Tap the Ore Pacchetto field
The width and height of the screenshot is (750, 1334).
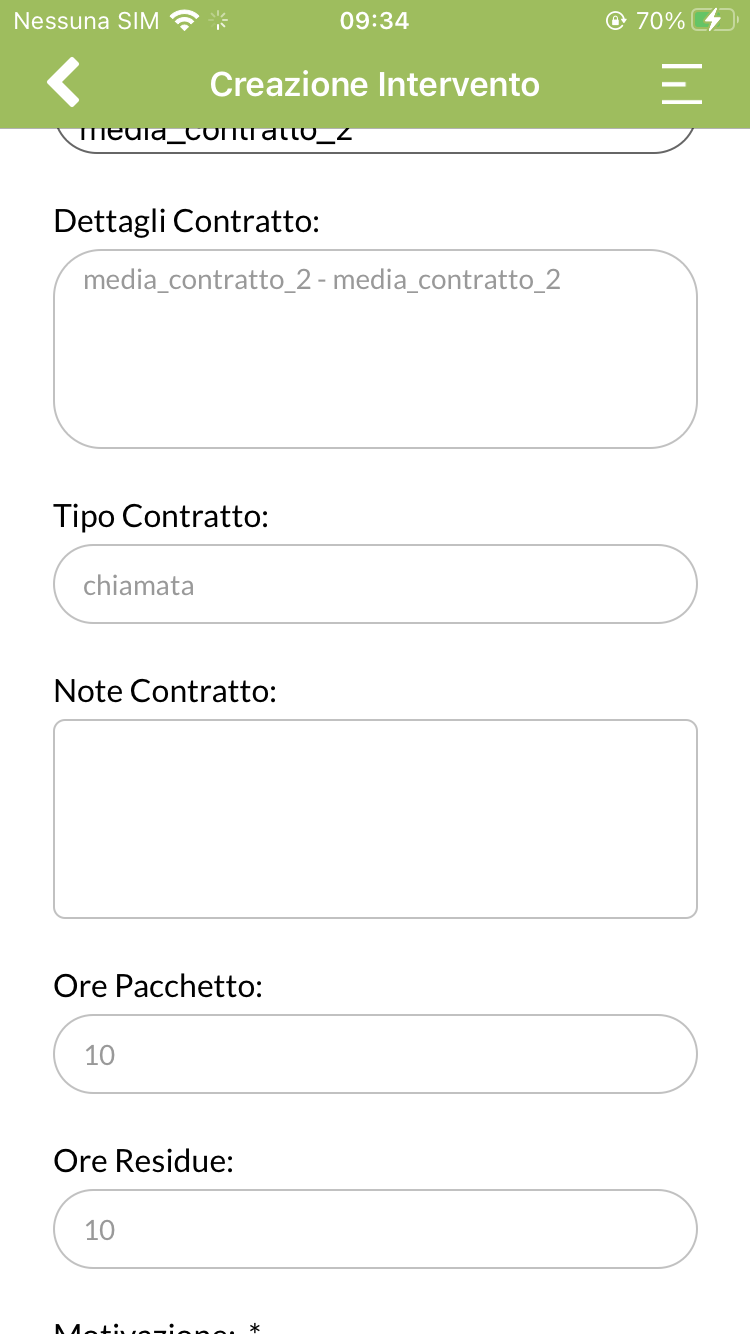[375, 1054]
